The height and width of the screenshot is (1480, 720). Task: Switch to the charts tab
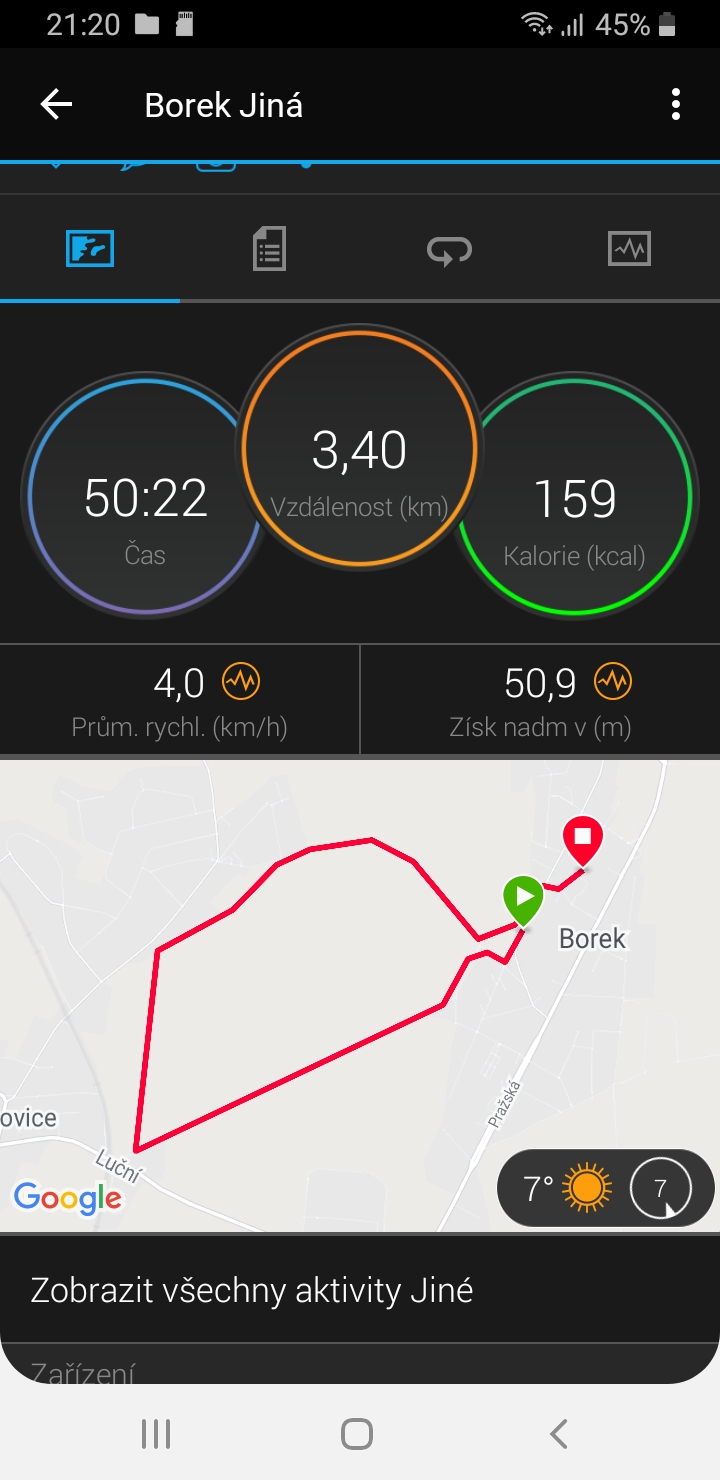coord(629,248)
